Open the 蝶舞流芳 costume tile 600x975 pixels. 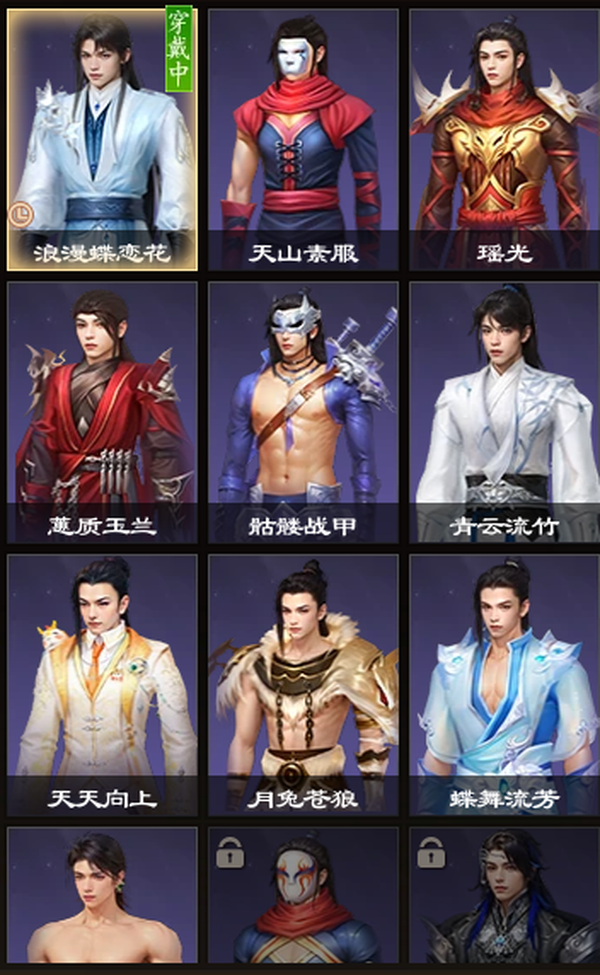point(504,685)
